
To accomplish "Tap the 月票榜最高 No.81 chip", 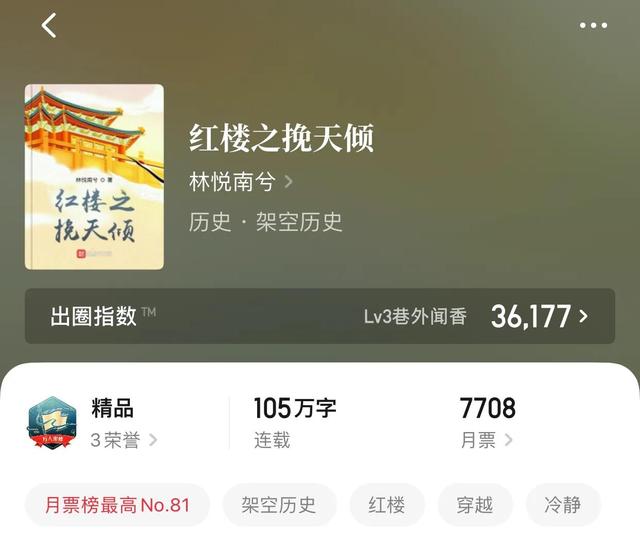I will 117,505.
